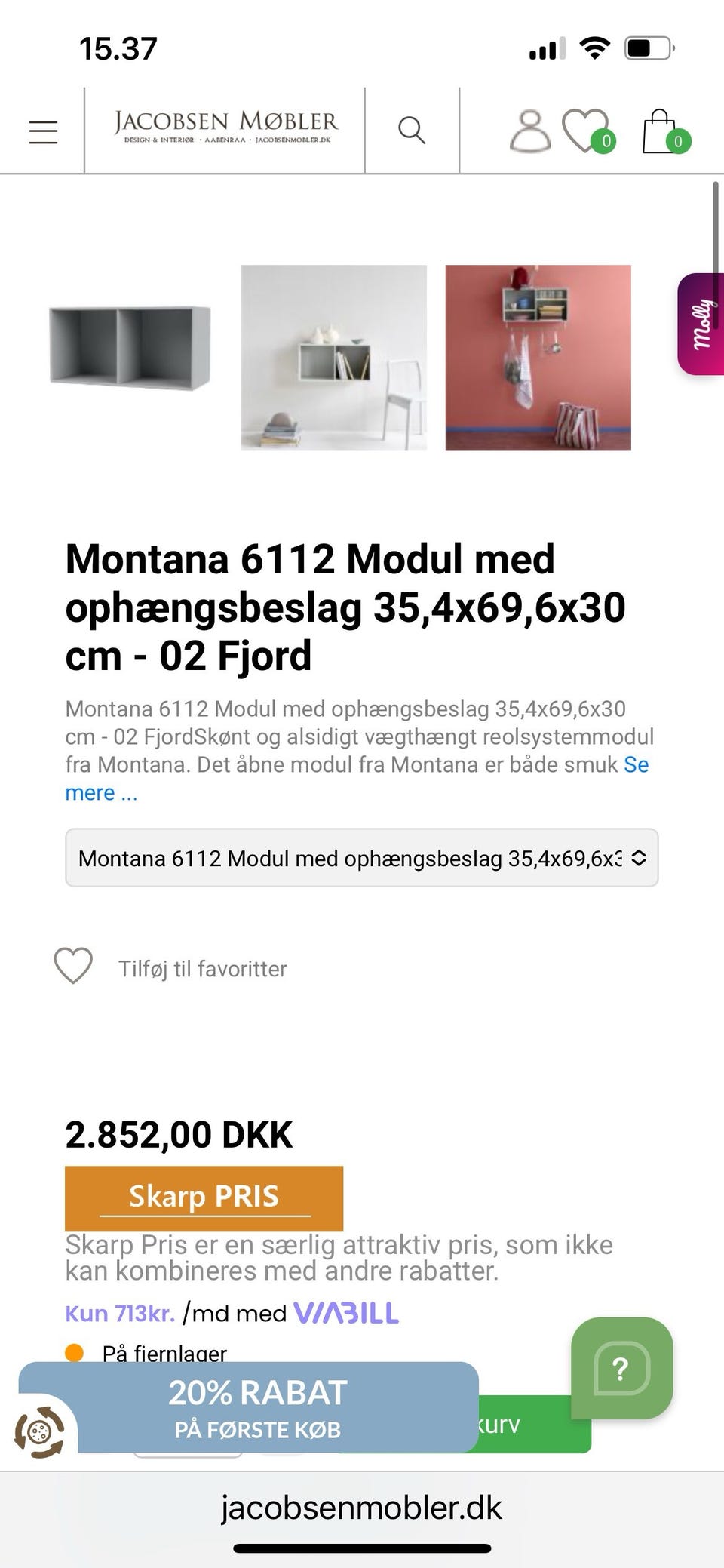Expand description with Se mere link
Image resolution: width=724 pixels, height=1568 pixels.
(636, 764)
